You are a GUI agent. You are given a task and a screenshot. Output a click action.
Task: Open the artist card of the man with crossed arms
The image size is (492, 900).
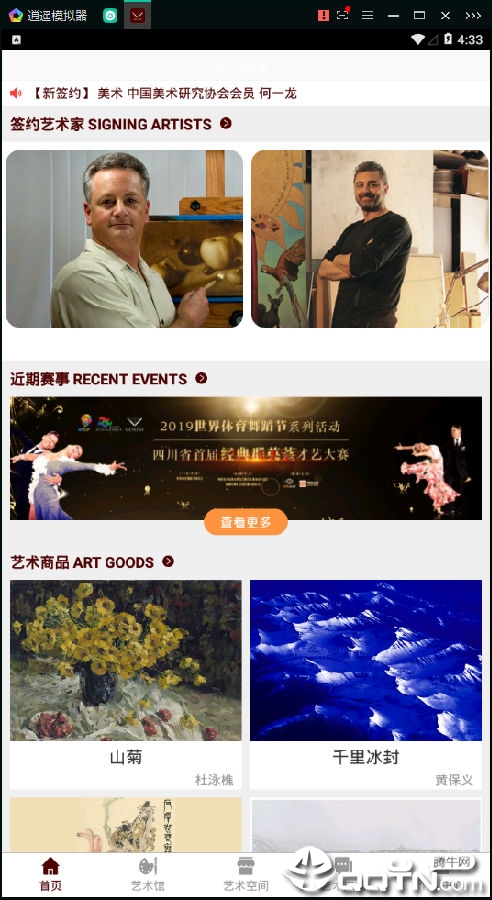click(x=369, y=239)
